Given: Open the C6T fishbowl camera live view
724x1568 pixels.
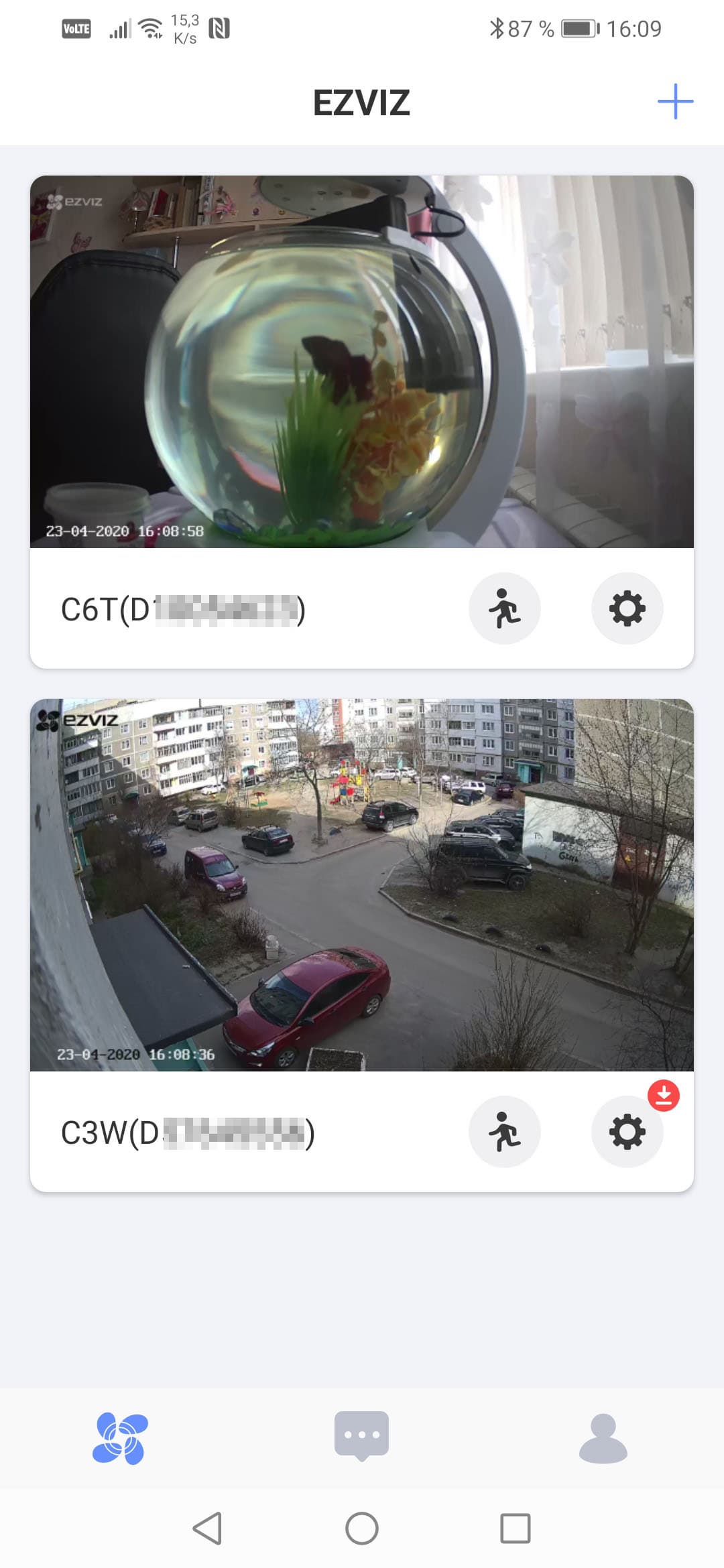Looking at the screenshot, I should (362, 362).
